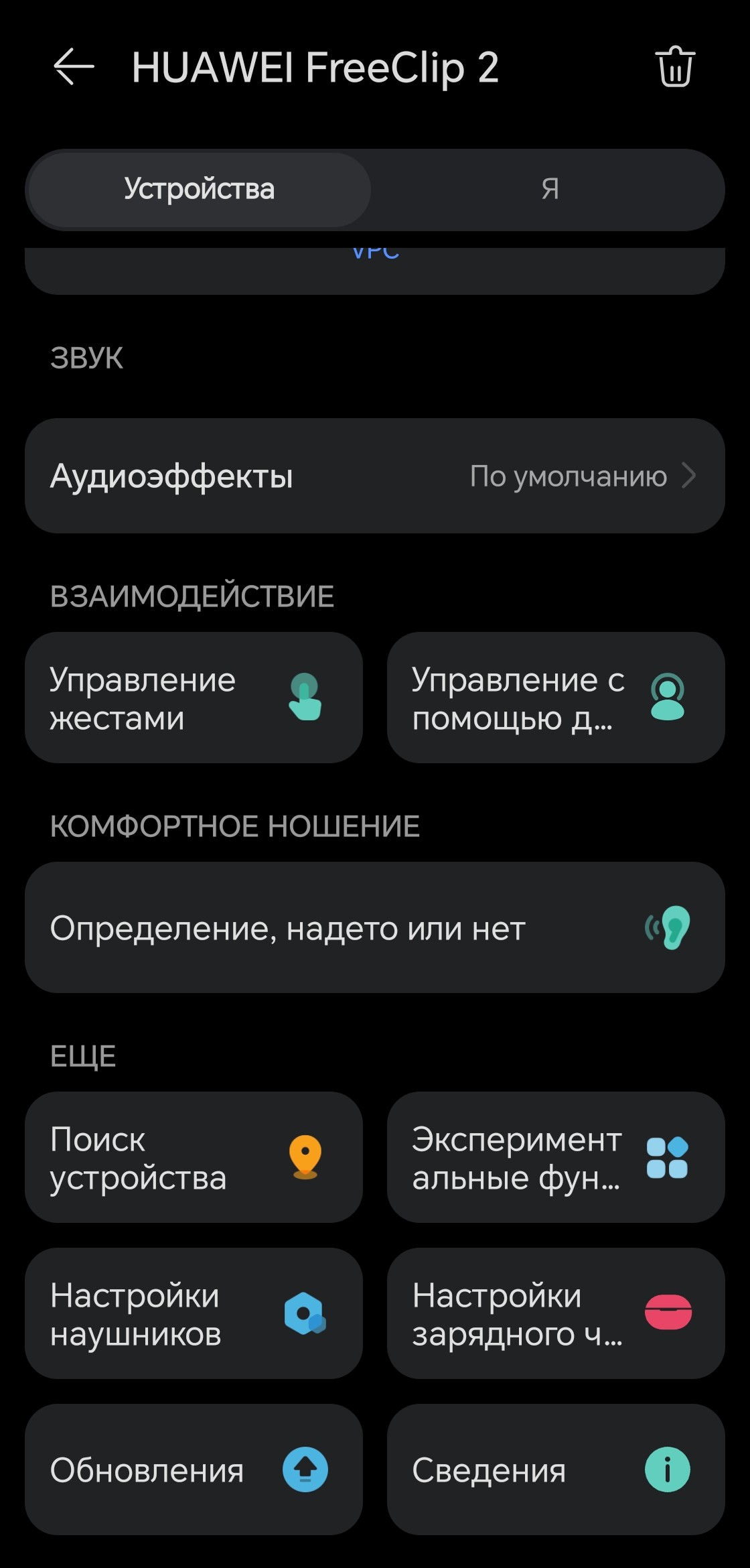Go back using the top-left arrow
750x1568 pixels.
tap(74, 67)
